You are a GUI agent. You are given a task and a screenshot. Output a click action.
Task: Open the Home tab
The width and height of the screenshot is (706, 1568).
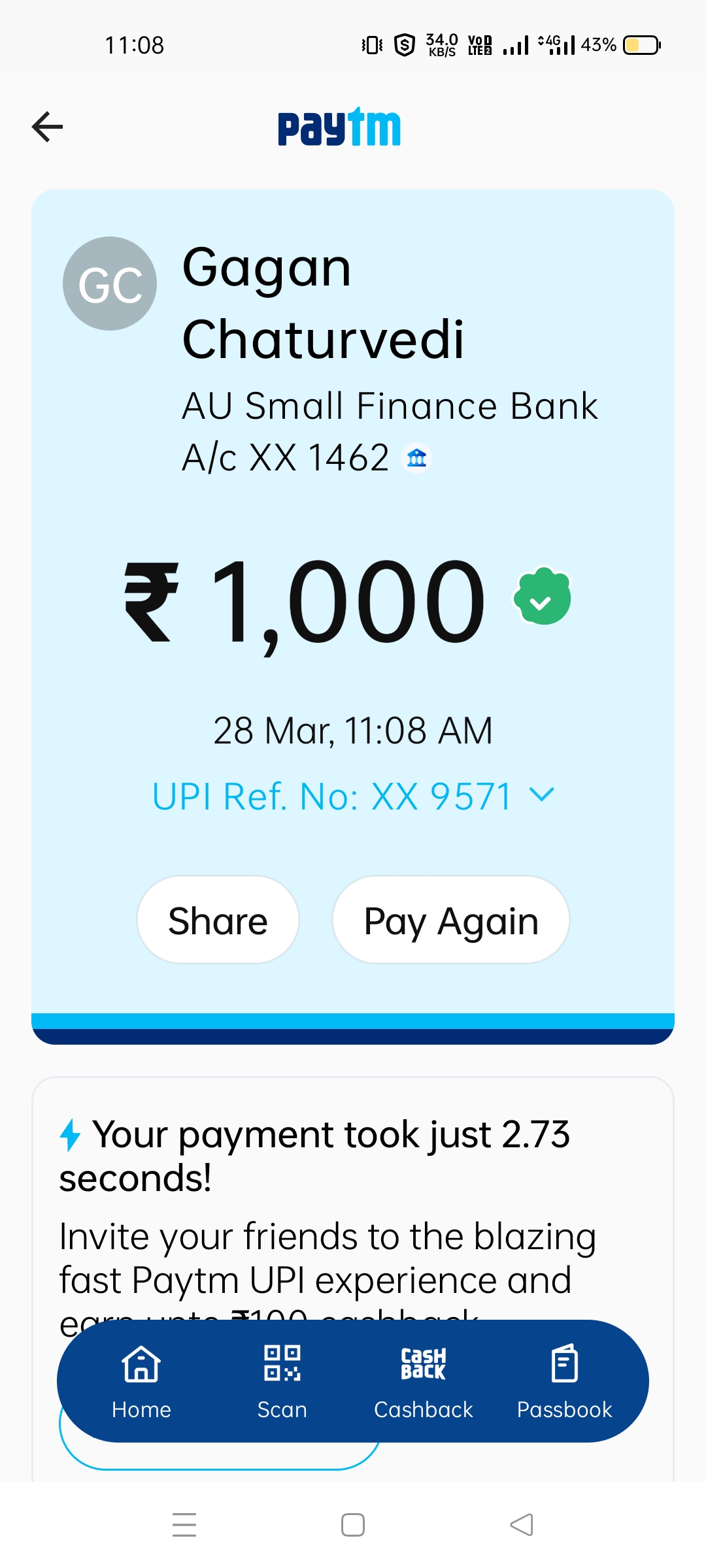pos(141,1381)
